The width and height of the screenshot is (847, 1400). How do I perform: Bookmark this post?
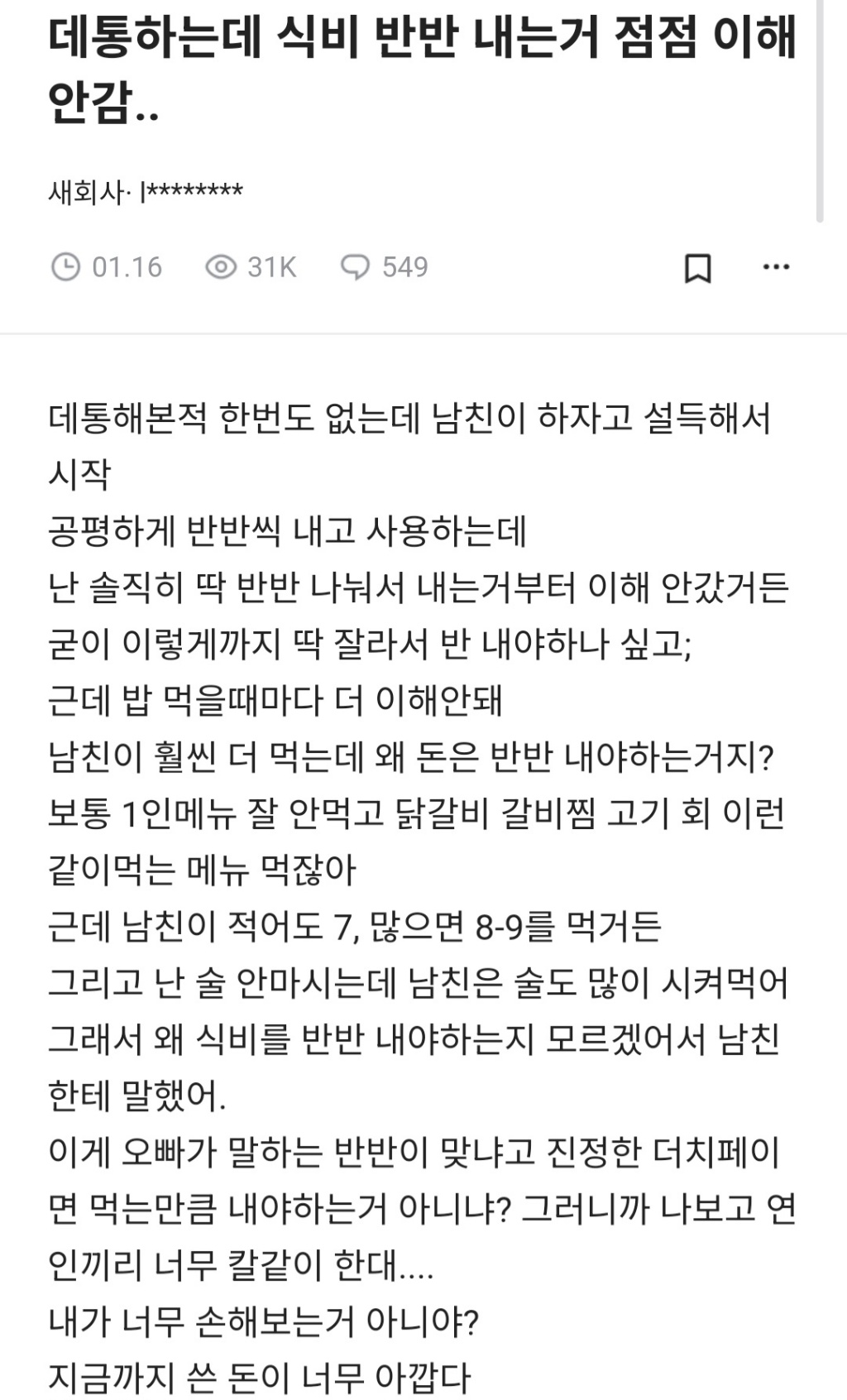697,268
